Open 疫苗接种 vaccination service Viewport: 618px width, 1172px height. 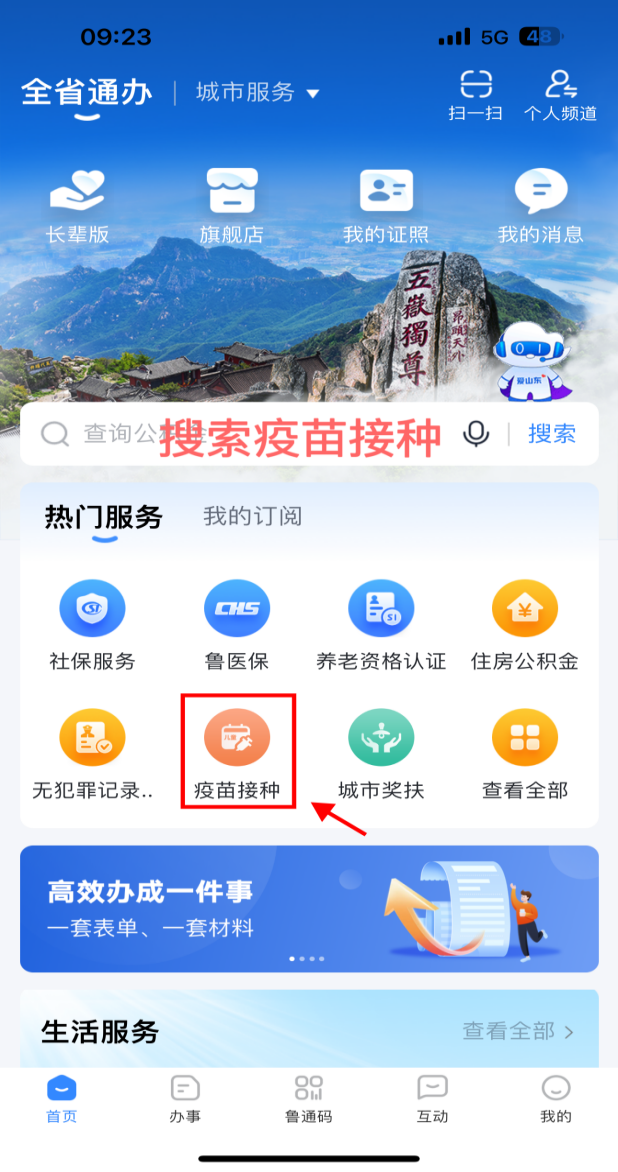(237, 752)
